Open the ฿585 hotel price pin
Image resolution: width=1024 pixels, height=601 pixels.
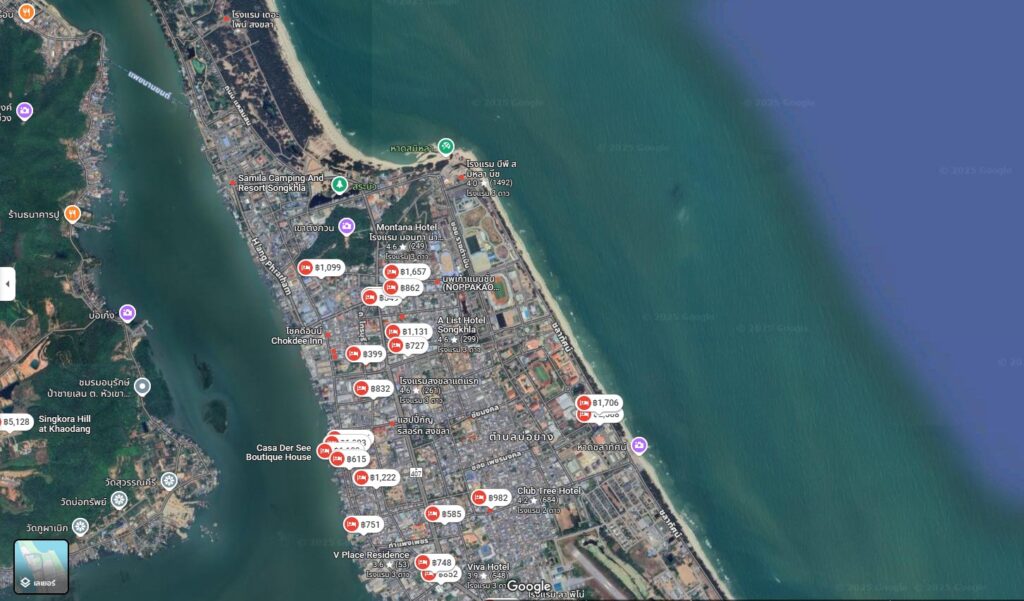coord(444,514)
